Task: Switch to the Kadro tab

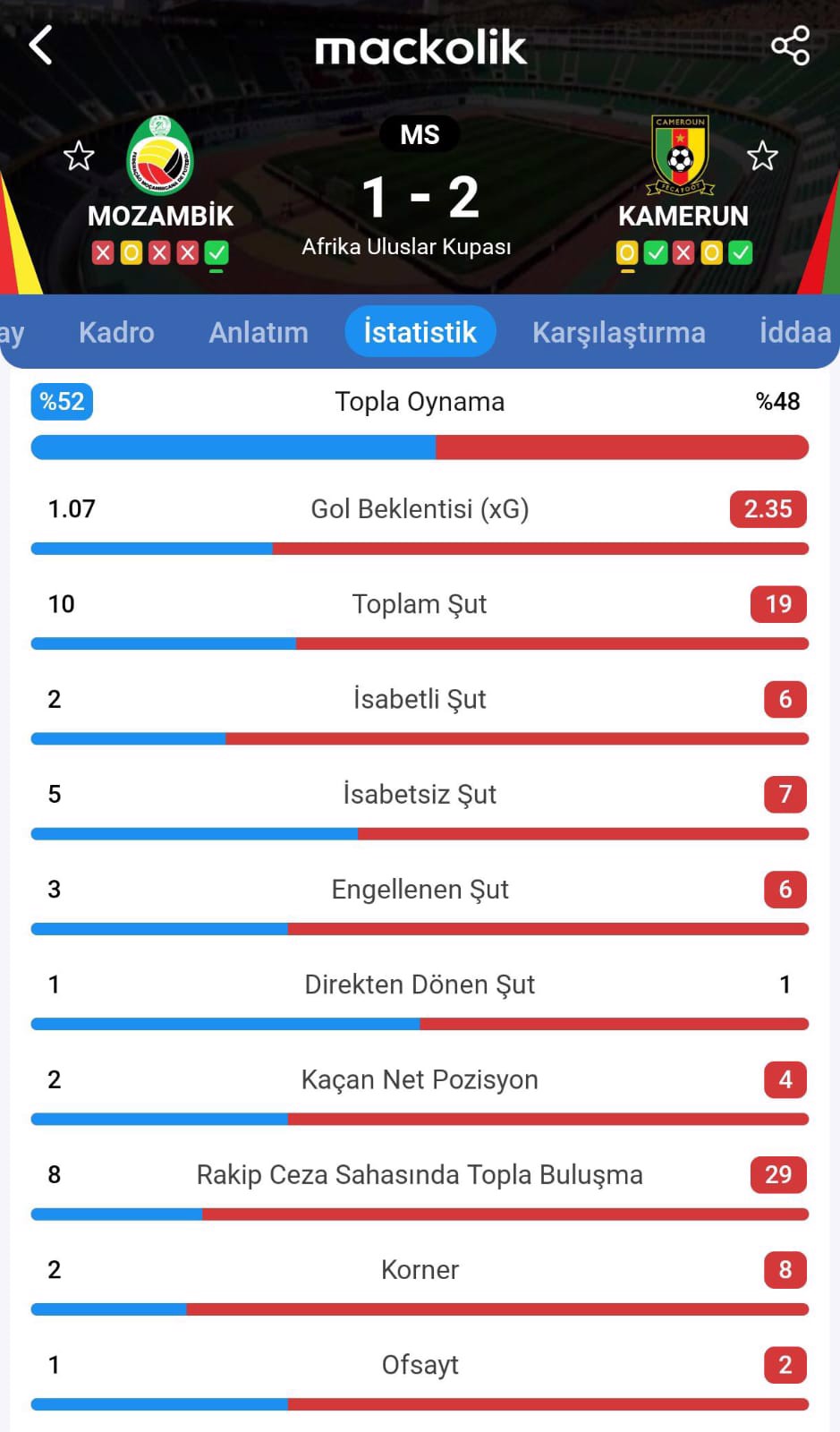Action: click(x=116, y=332)
